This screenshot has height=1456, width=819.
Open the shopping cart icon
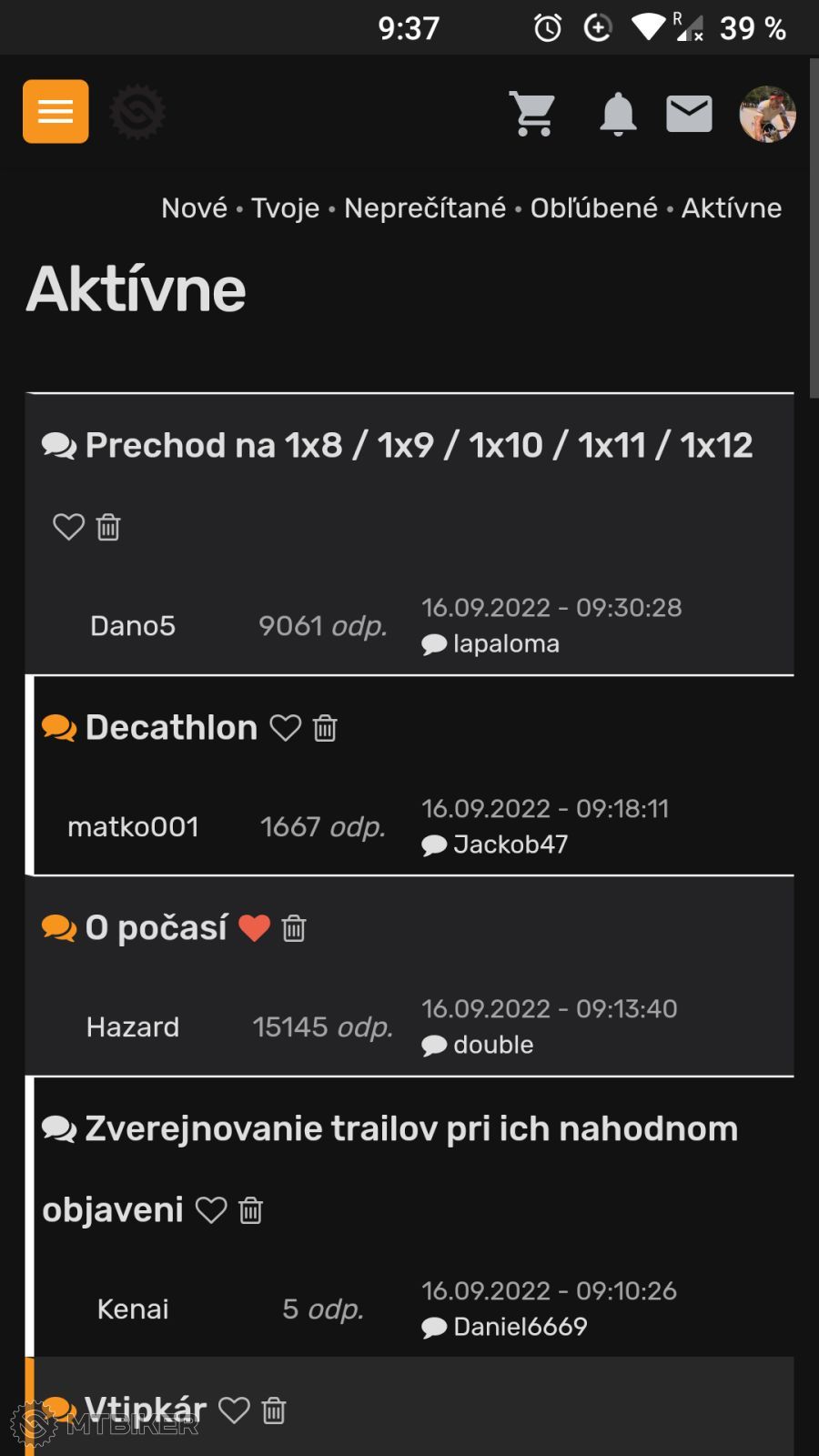pyautogui.click(x=533, y=113)
